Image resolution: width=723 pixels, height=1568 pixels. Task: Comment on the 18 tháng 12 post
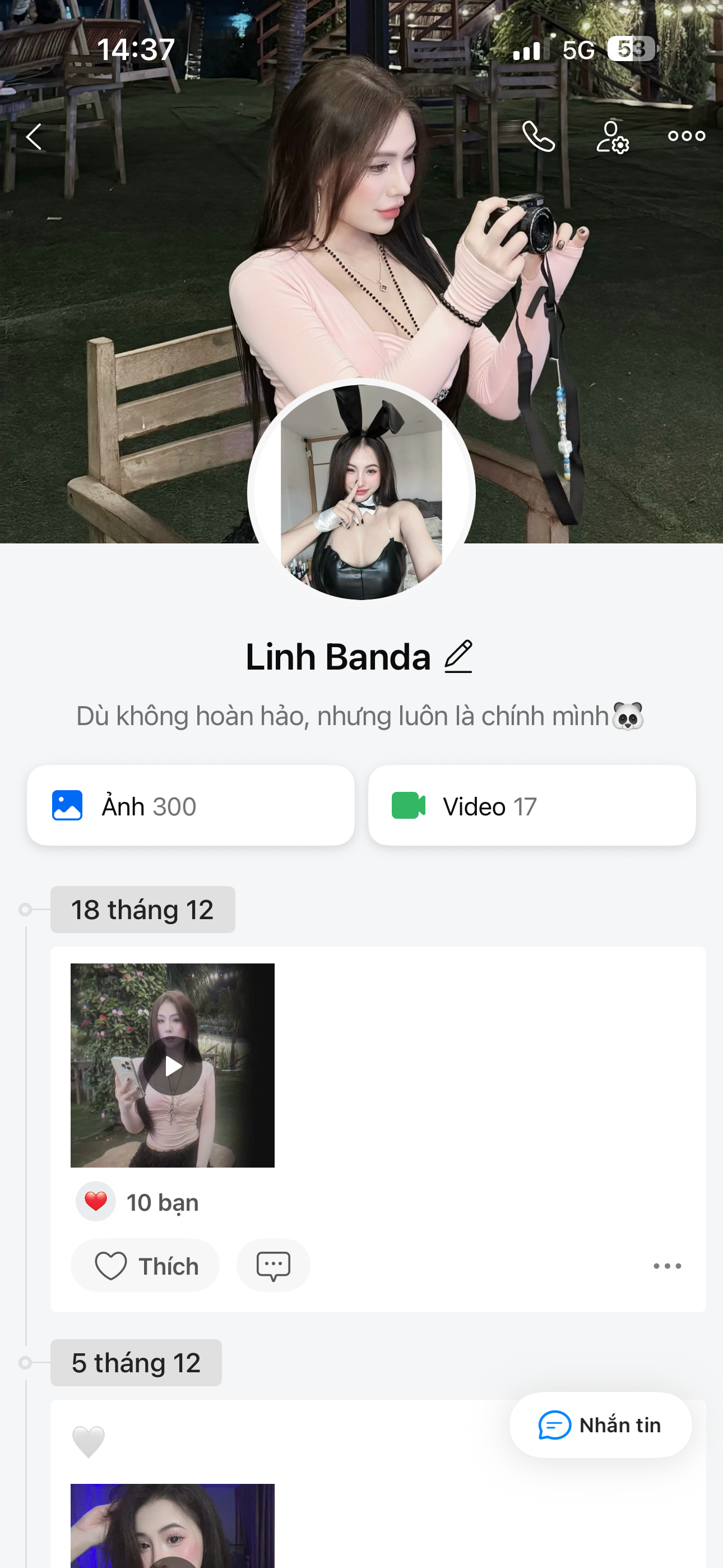[x=274, y=1266]
